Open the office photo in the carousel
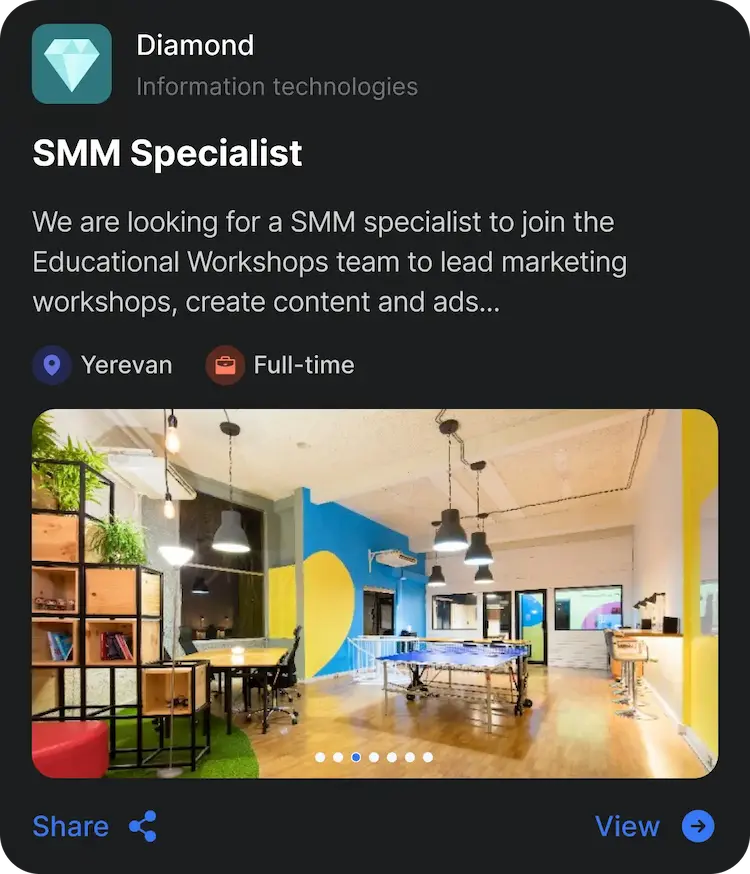 pyautogui.click(x=375, y=592)
